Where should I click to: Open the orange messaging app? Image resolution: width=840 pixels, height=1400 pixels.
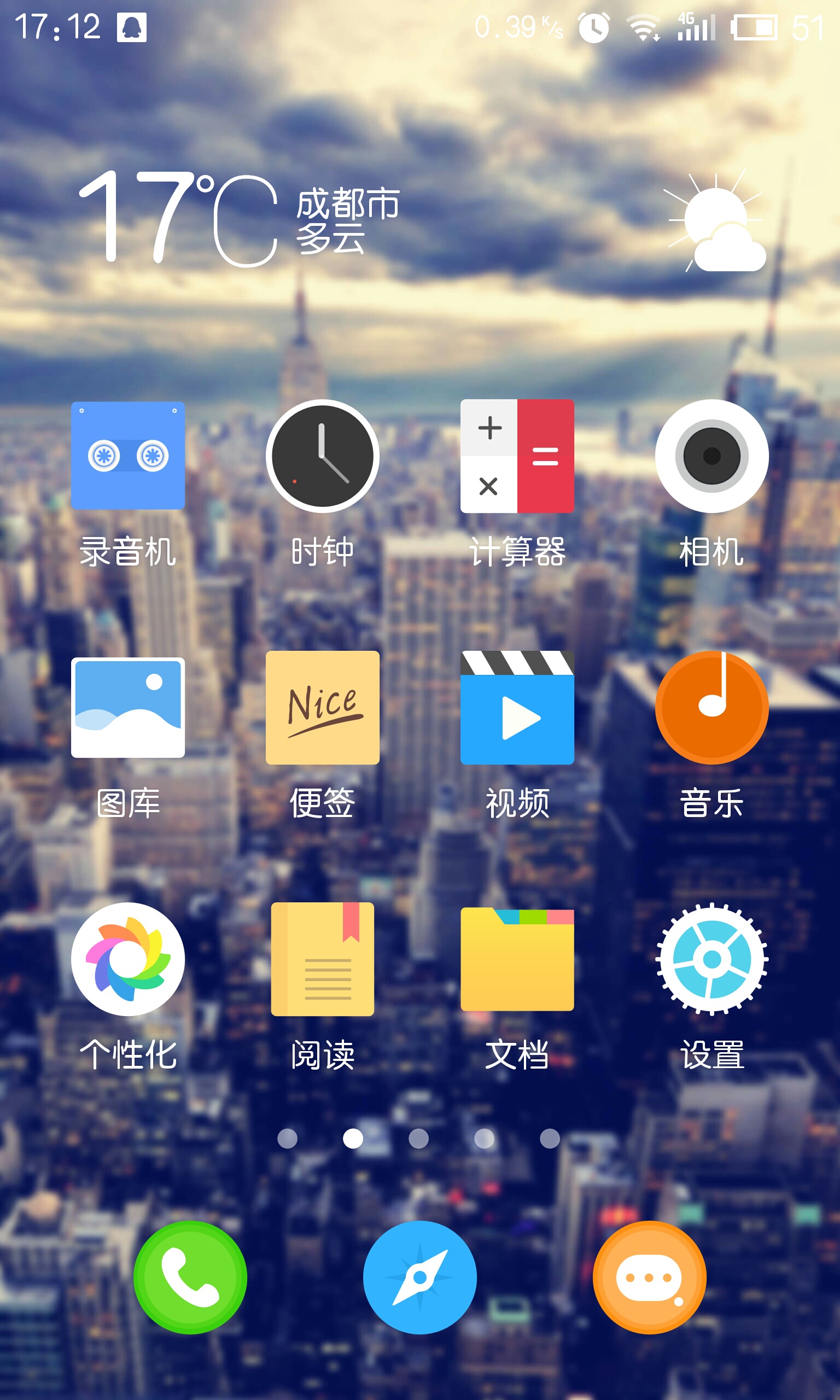[650, 1277]
